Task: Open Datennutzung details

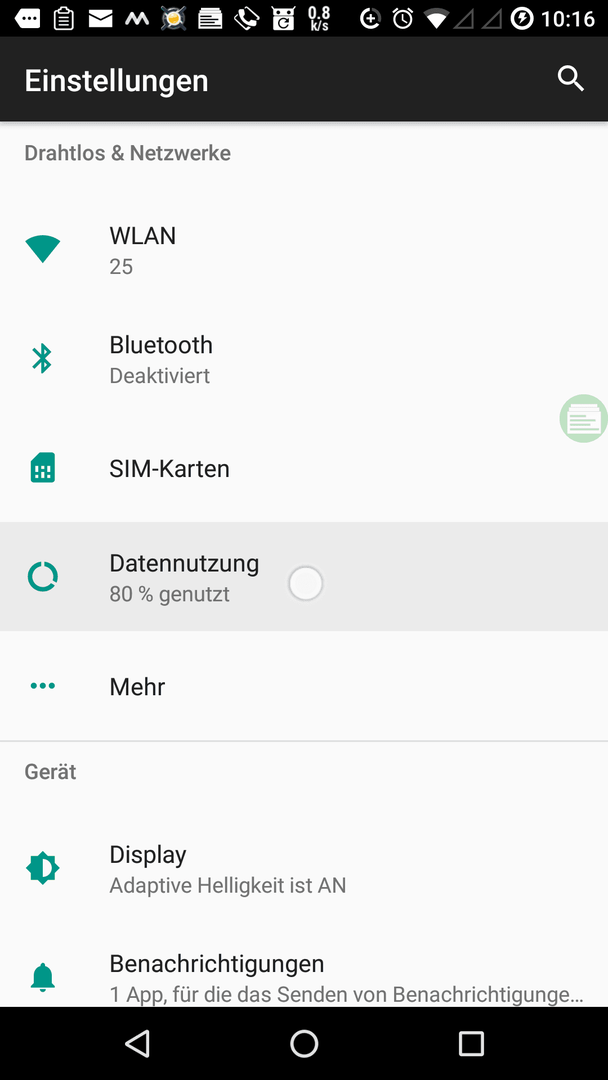Action: [304, 577]
